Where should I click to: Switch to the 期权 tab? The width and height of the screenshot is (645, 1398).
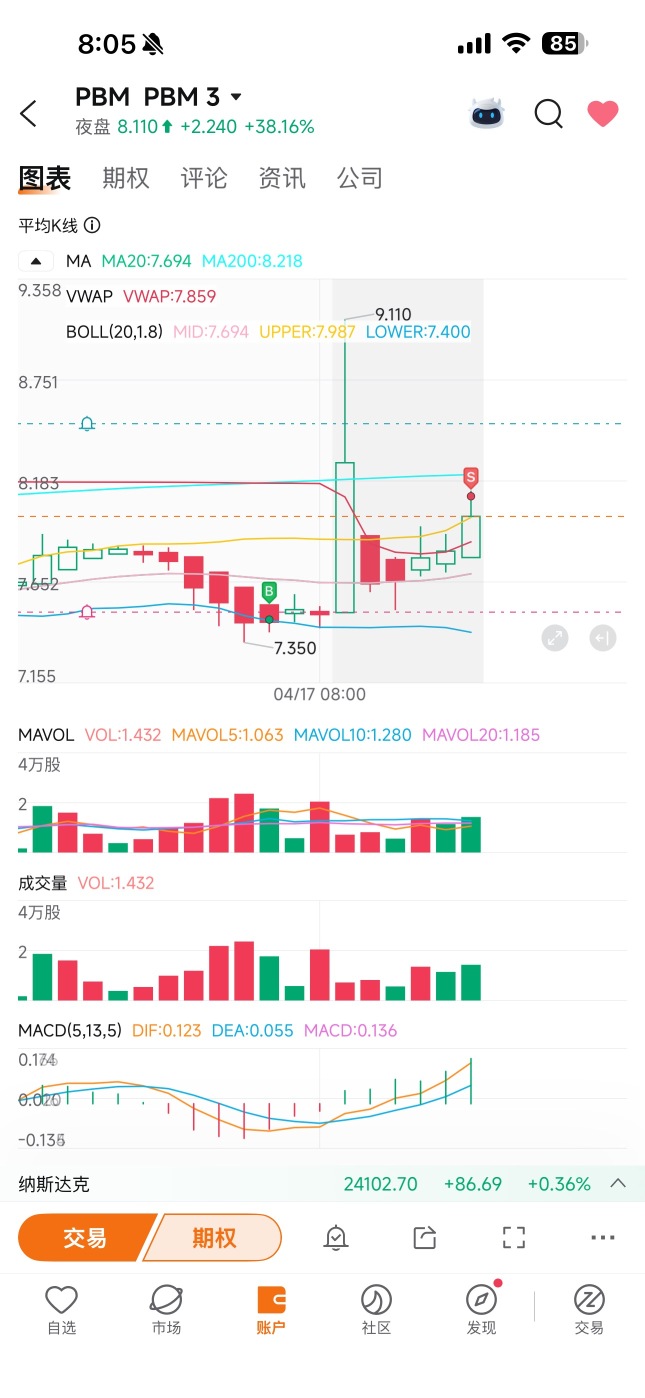click(126, 178)
